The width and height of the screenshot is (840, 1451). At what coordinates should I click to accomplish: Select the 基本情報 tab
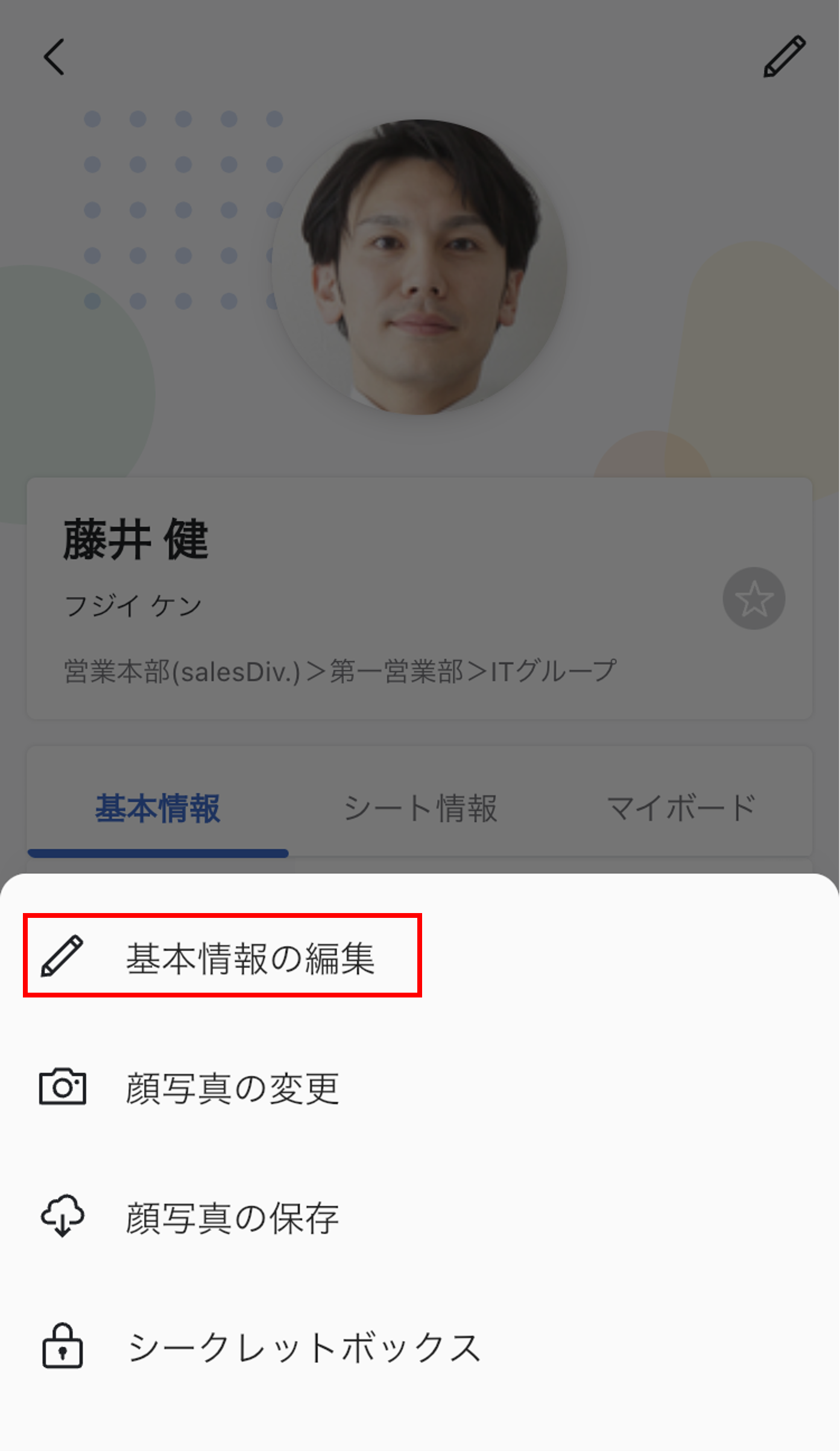158,808
